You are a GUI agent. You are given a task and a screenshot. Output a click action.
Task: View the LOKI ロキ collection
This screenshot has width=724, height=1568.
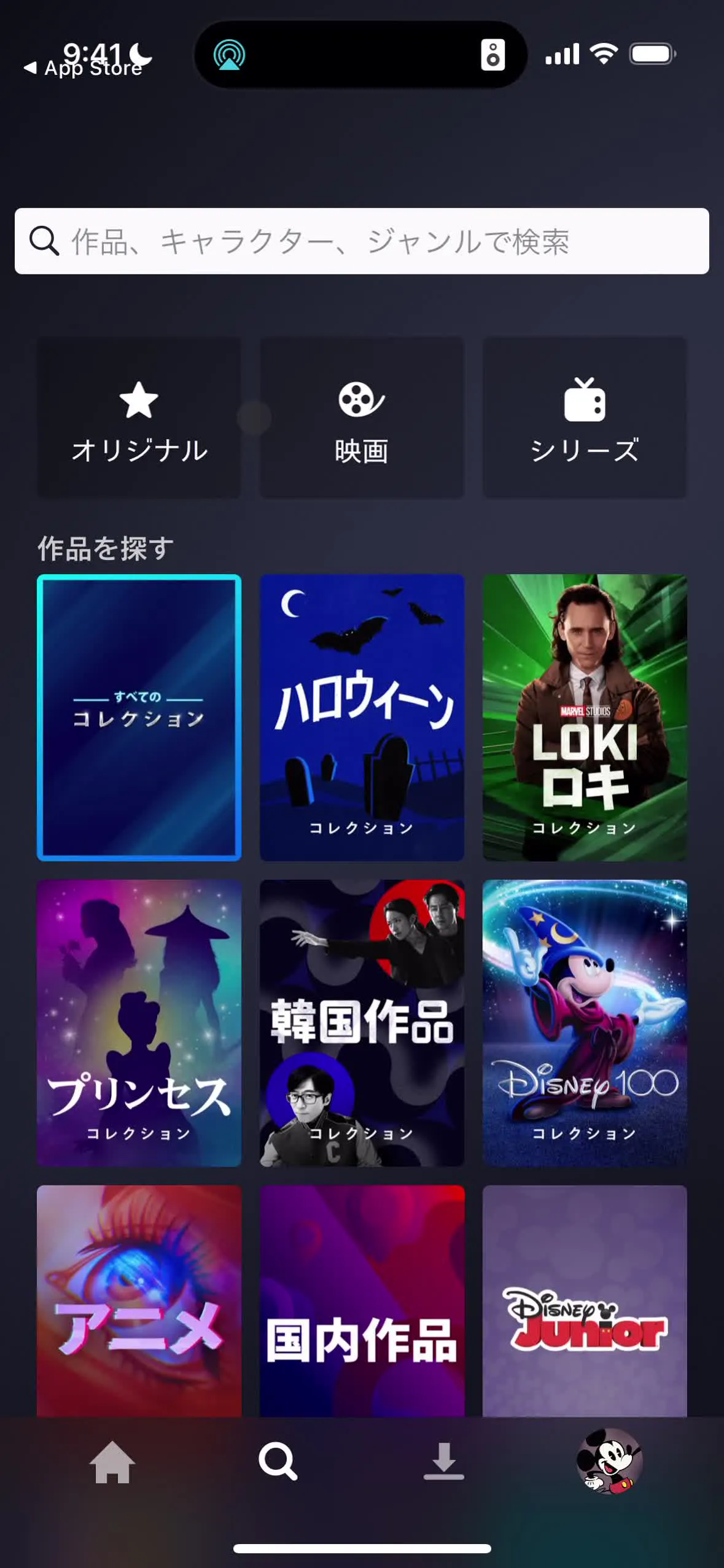click(x=585, y=717)
